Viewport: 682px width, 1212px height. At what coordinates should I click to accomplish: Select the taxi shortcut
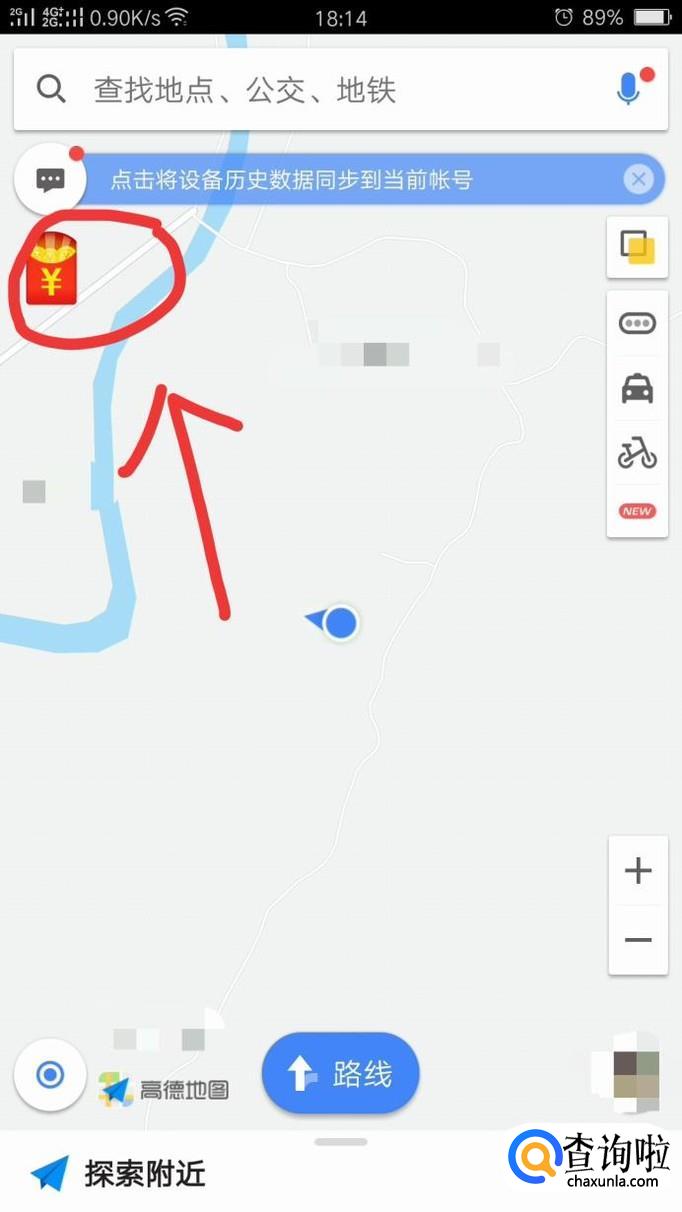637,389
